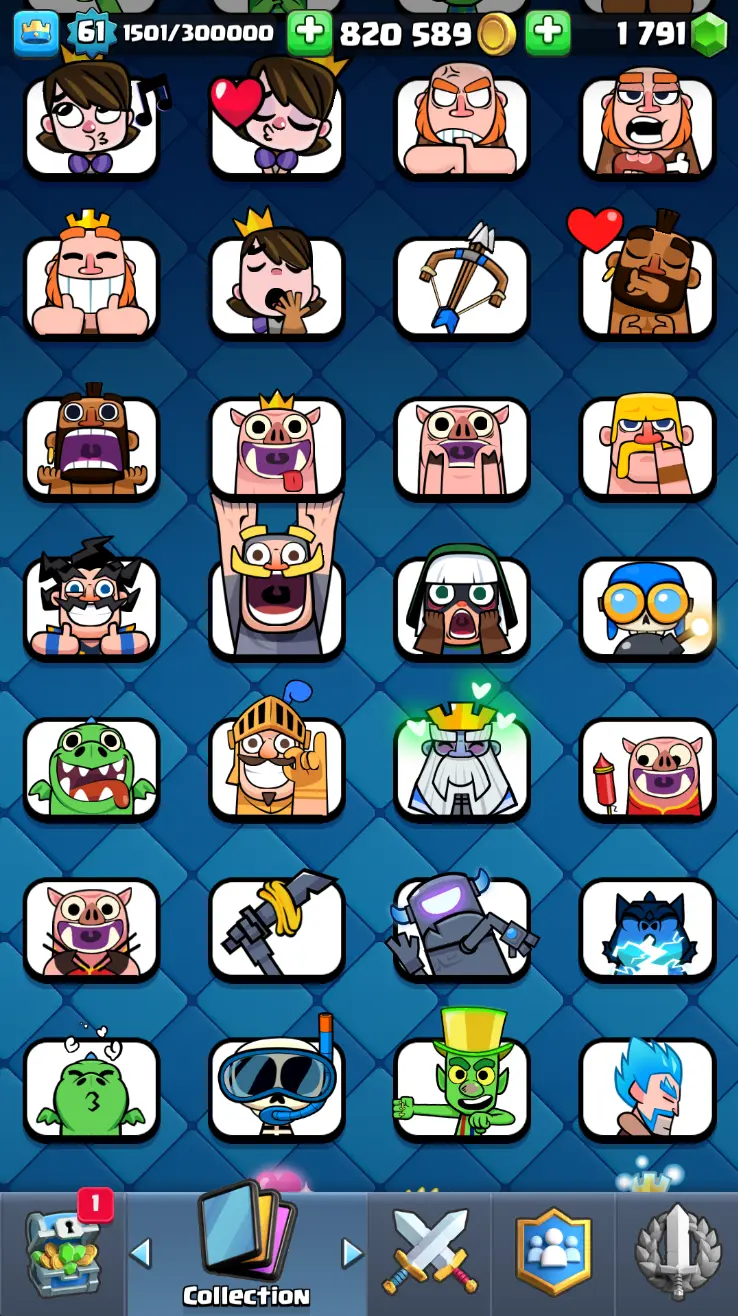Screen dimensions: 738x1316
Task: Switch to the Battle crossed swords tab
Action: coord(430,1253)
